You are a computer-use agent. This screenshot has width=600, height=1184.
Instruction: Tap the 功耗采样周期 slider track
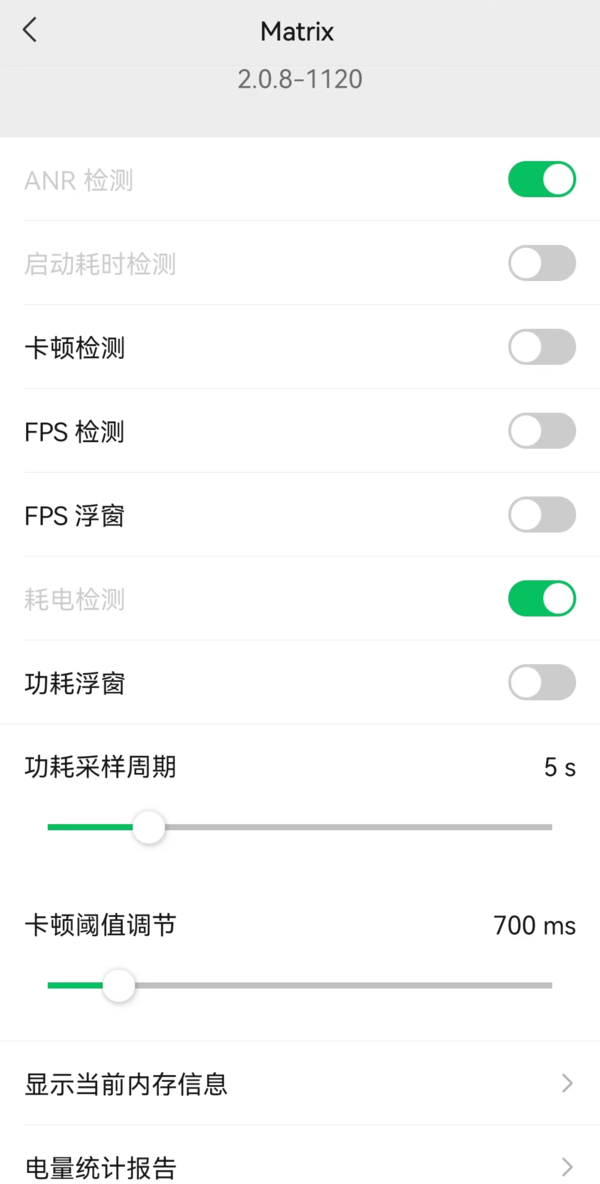350,827
